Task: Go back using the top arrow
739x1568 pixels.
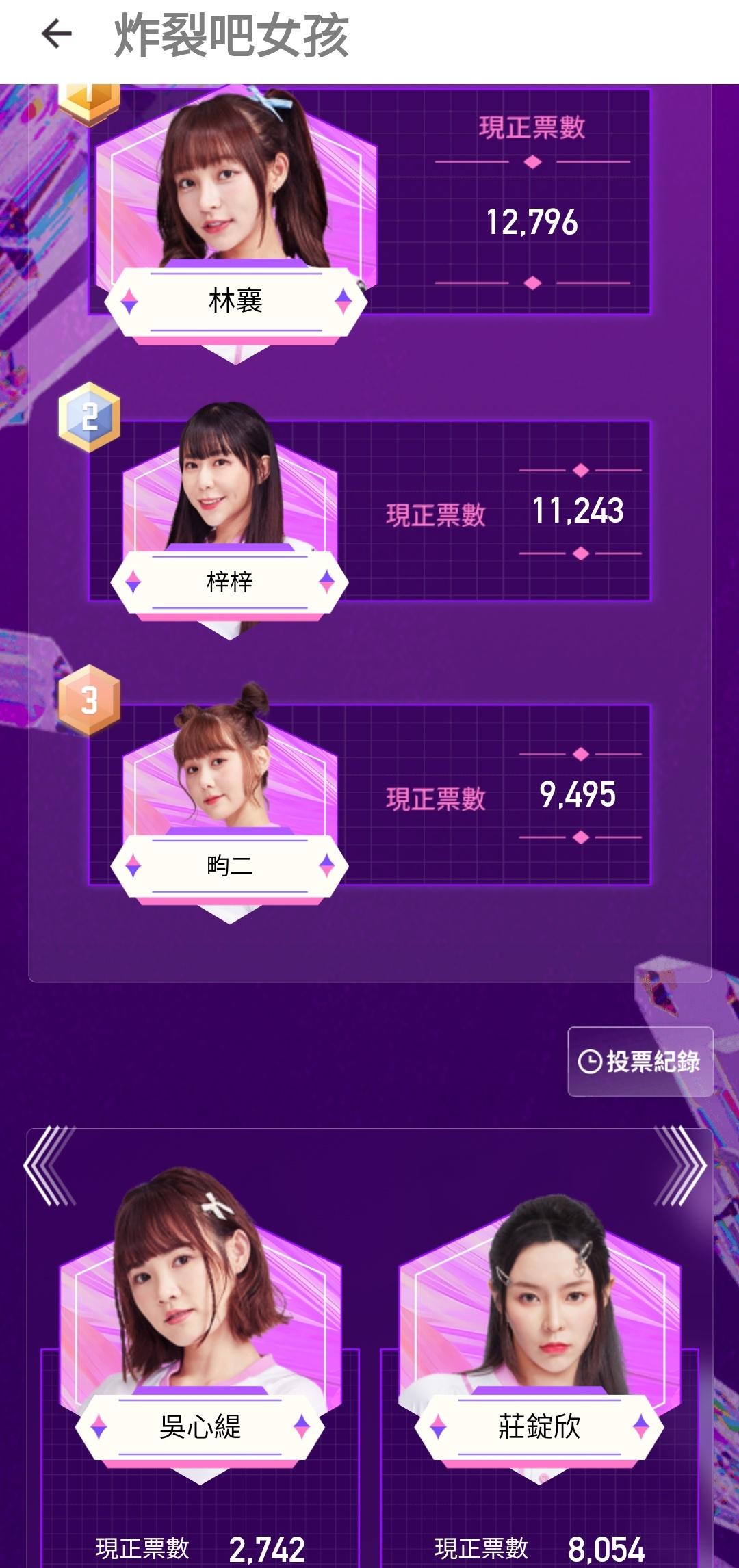Action: coord(57,34)
